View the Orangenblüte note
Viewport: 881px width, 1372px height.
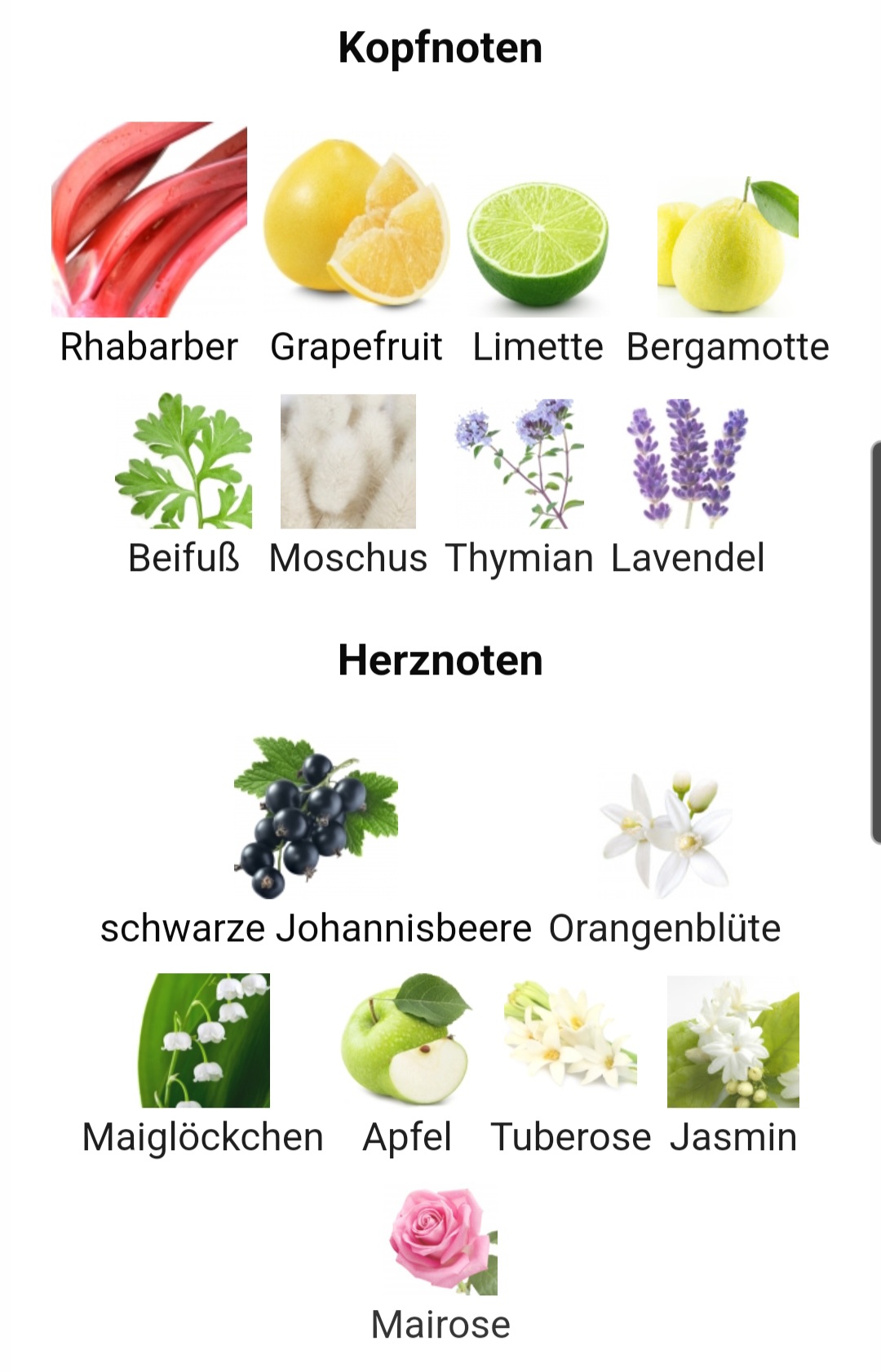(x=665, y=834)
